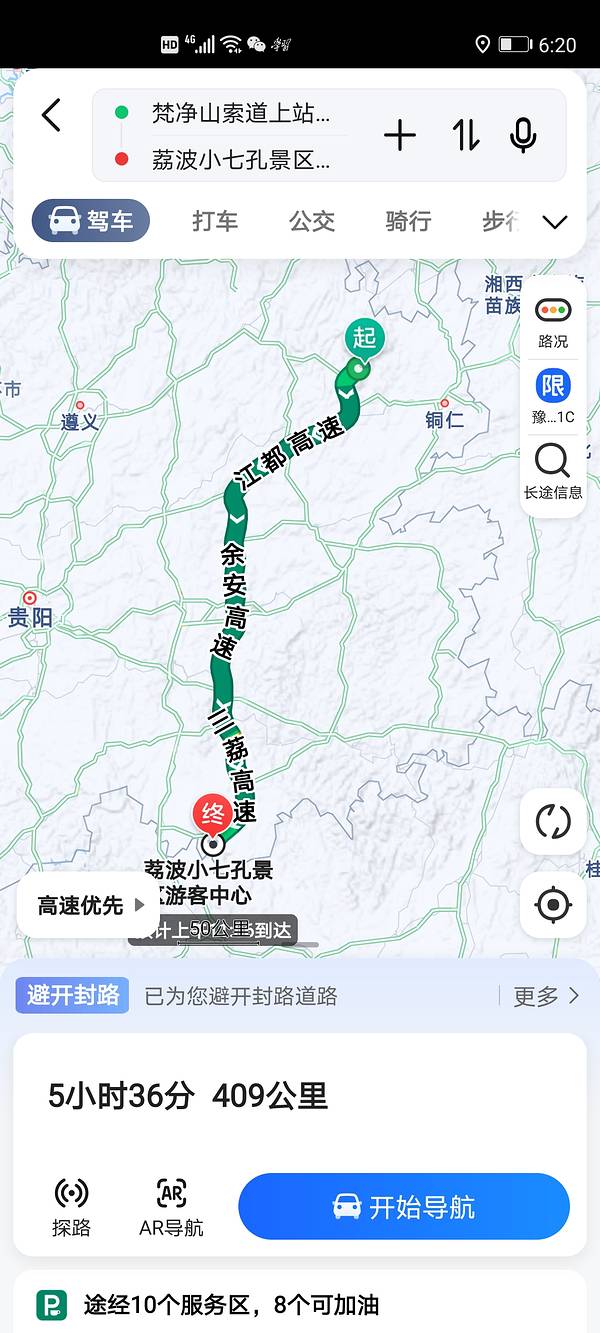Swap start and destination points
Image resolution: width=600 pixels, height=1333 pixels.
[x=465, y=135]
